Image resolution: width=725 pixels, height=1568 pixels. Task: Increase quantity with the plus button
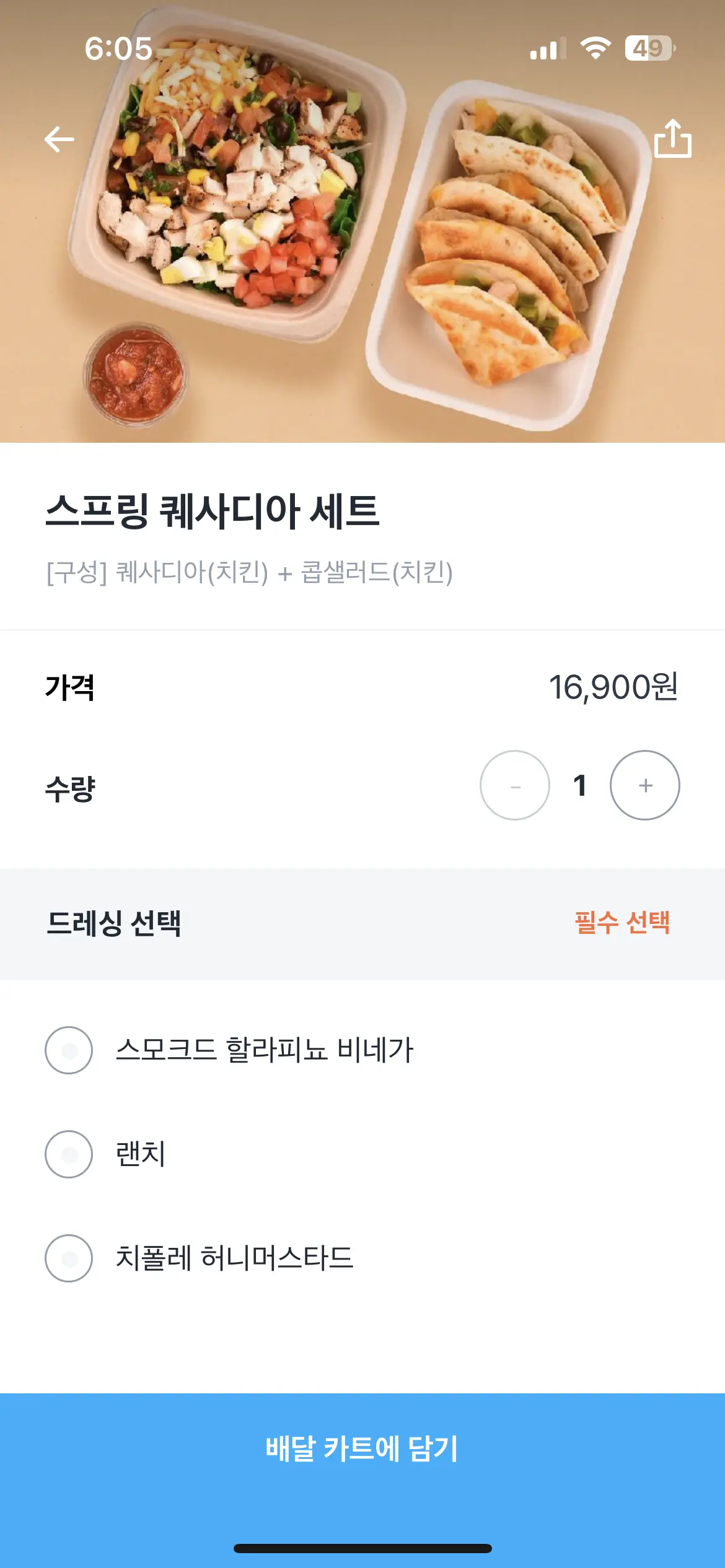(645, 785)
